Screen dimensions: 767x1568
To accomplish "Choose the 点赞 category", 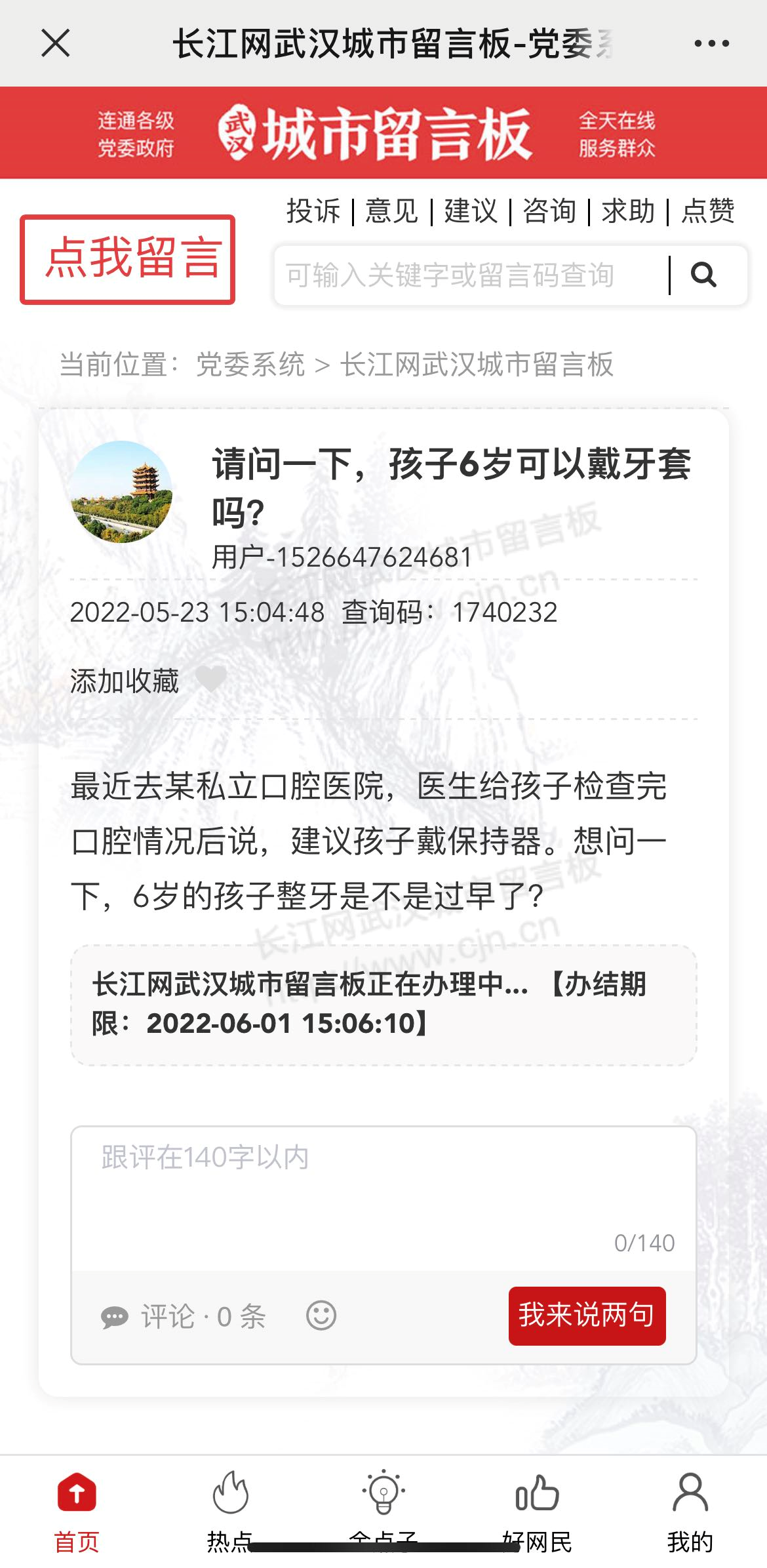I will coord(708,211).
